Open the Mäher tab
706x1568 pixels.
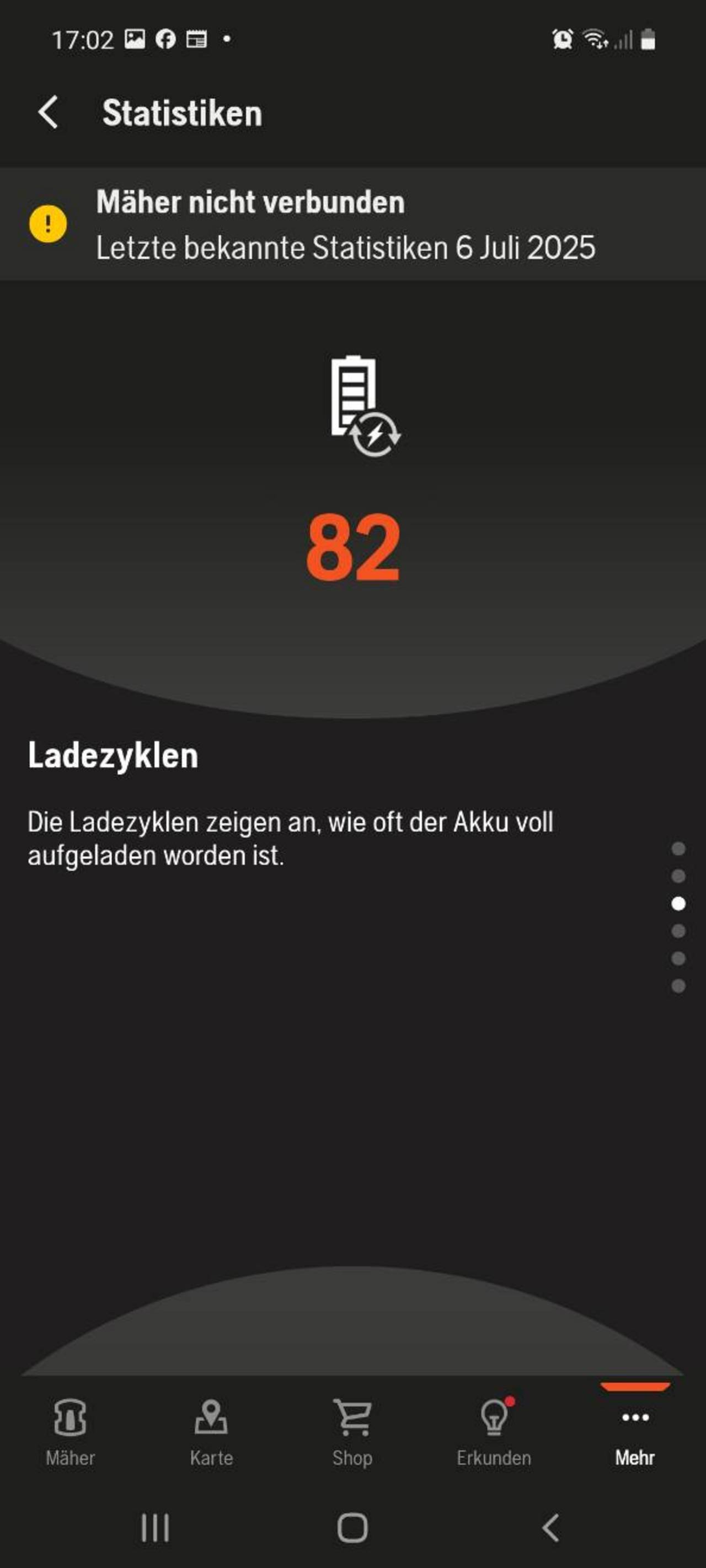pos(71,1432)
